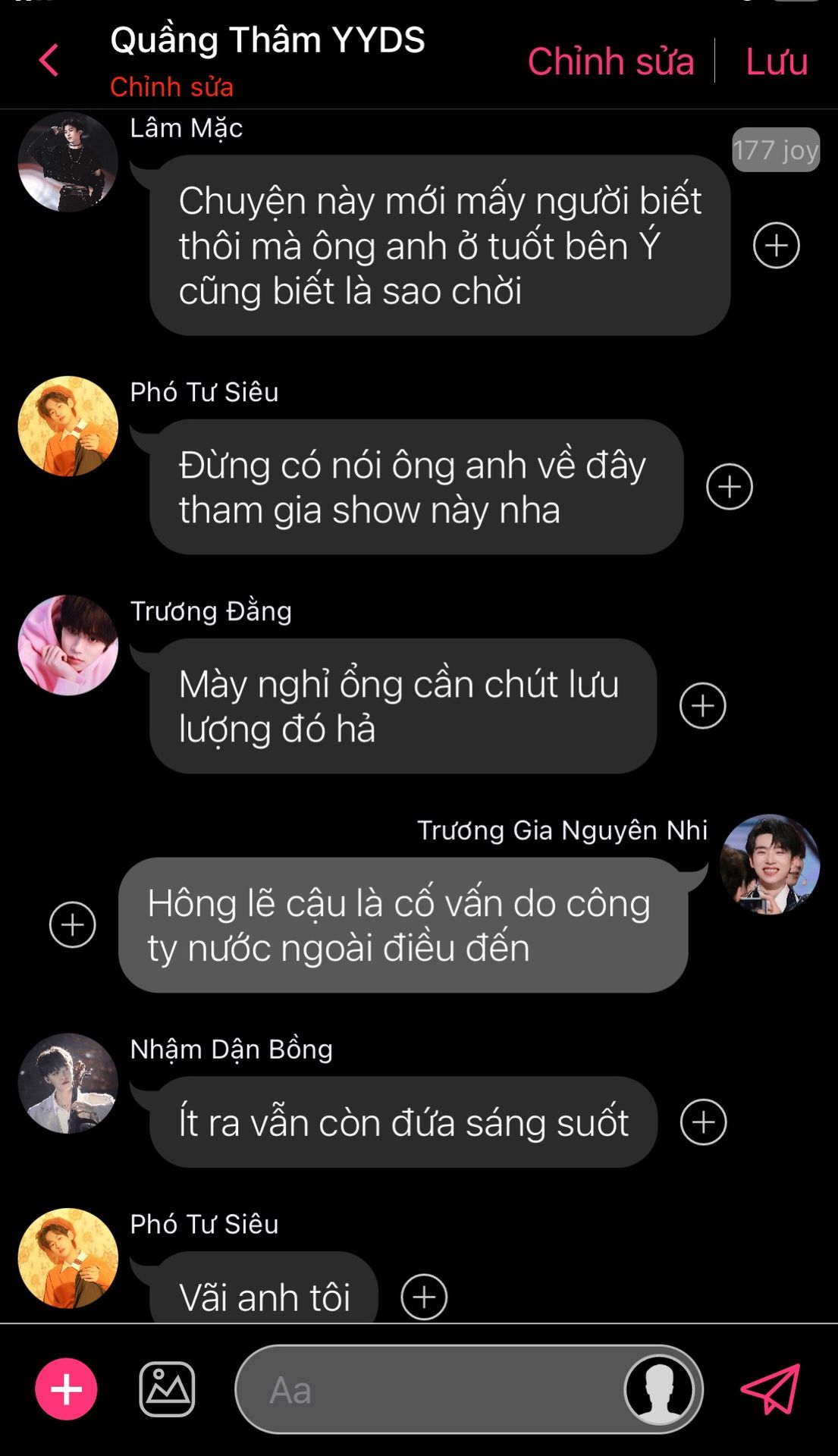Tap plus icon beside Trương Đằng's message
The image size is (838, 1456).
702,706
